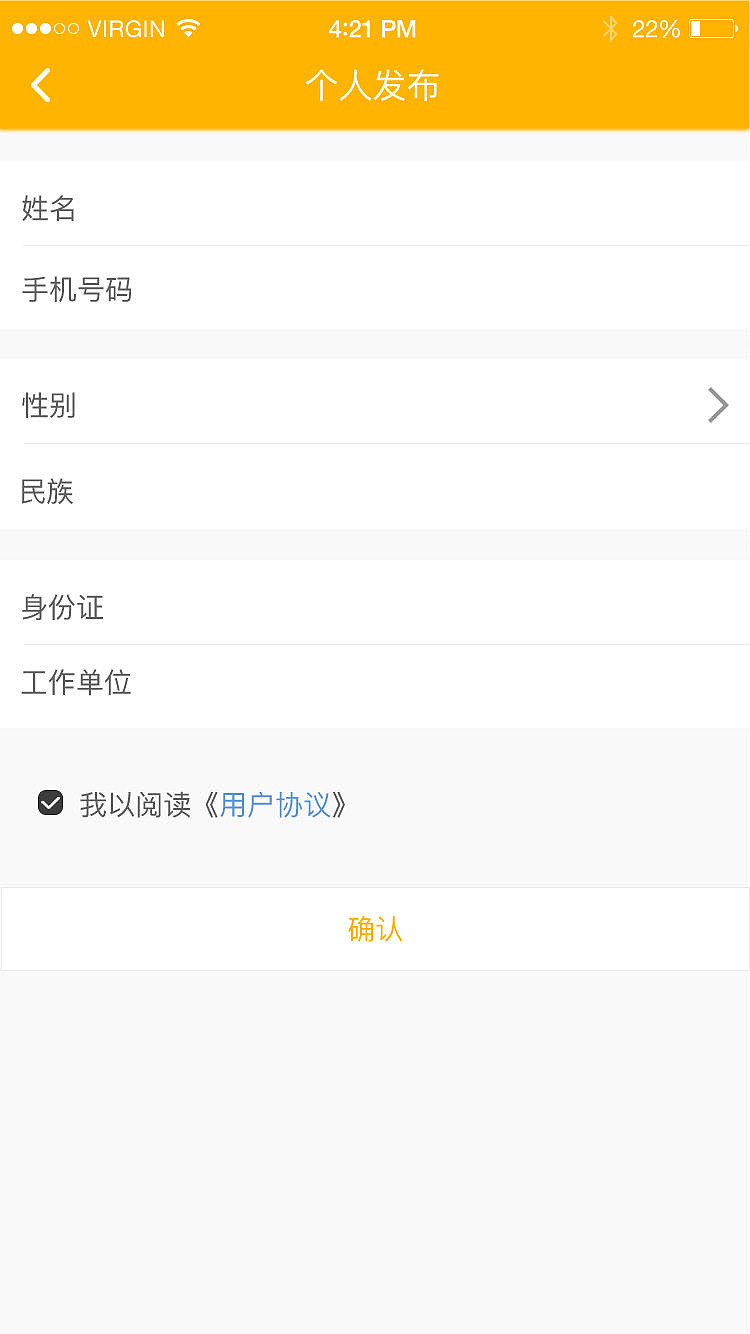Tap the Bluetooth icon in the status bar

[609, 29]
